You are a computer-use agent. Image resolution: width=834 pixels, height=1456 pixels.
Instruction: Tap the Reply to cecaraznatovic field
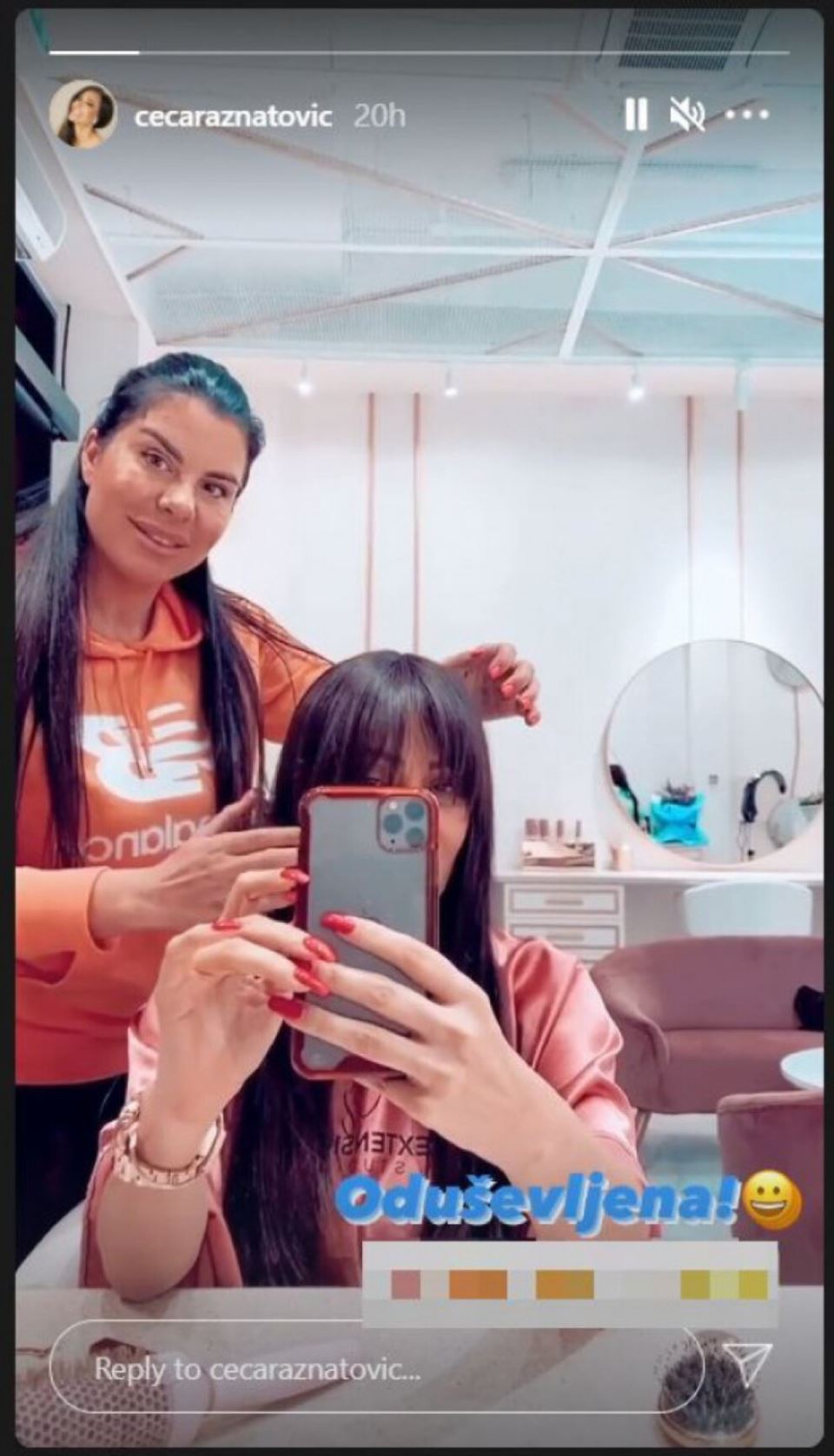pyautogui.click(x=347, y=1370)
